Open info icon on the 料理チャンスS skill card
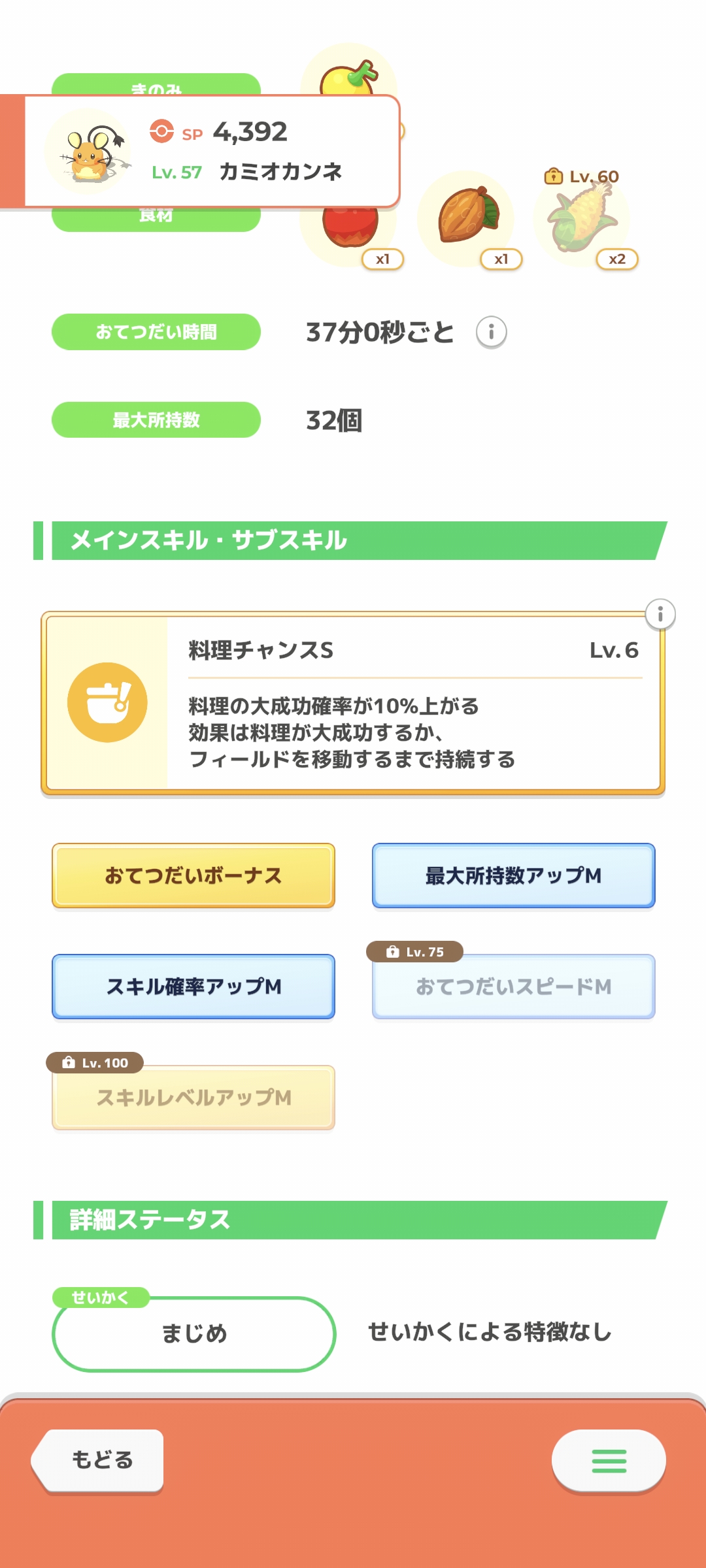Screen dimensions: 706x1568 [x=660, y=614]
